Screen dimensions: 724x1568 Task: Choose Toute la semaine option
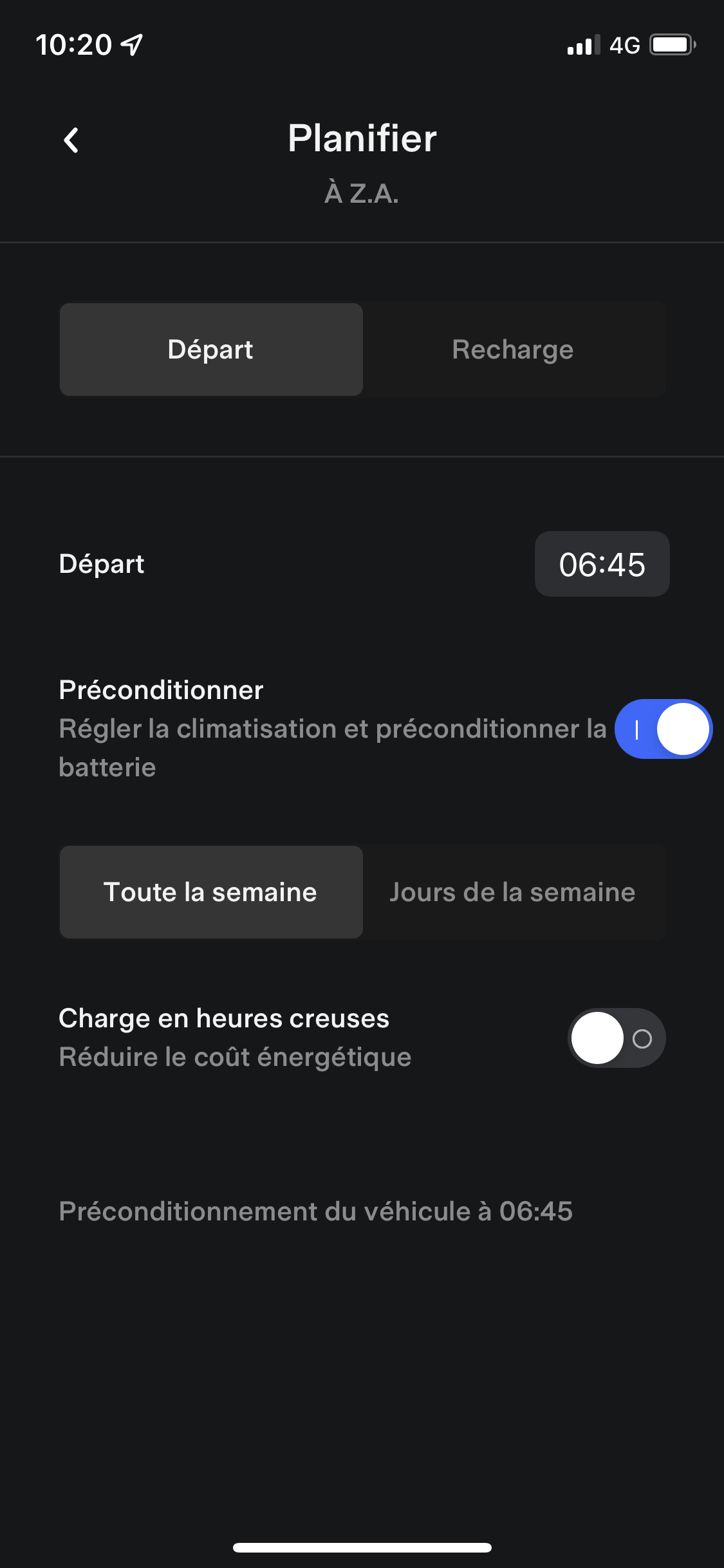(211, 892)
